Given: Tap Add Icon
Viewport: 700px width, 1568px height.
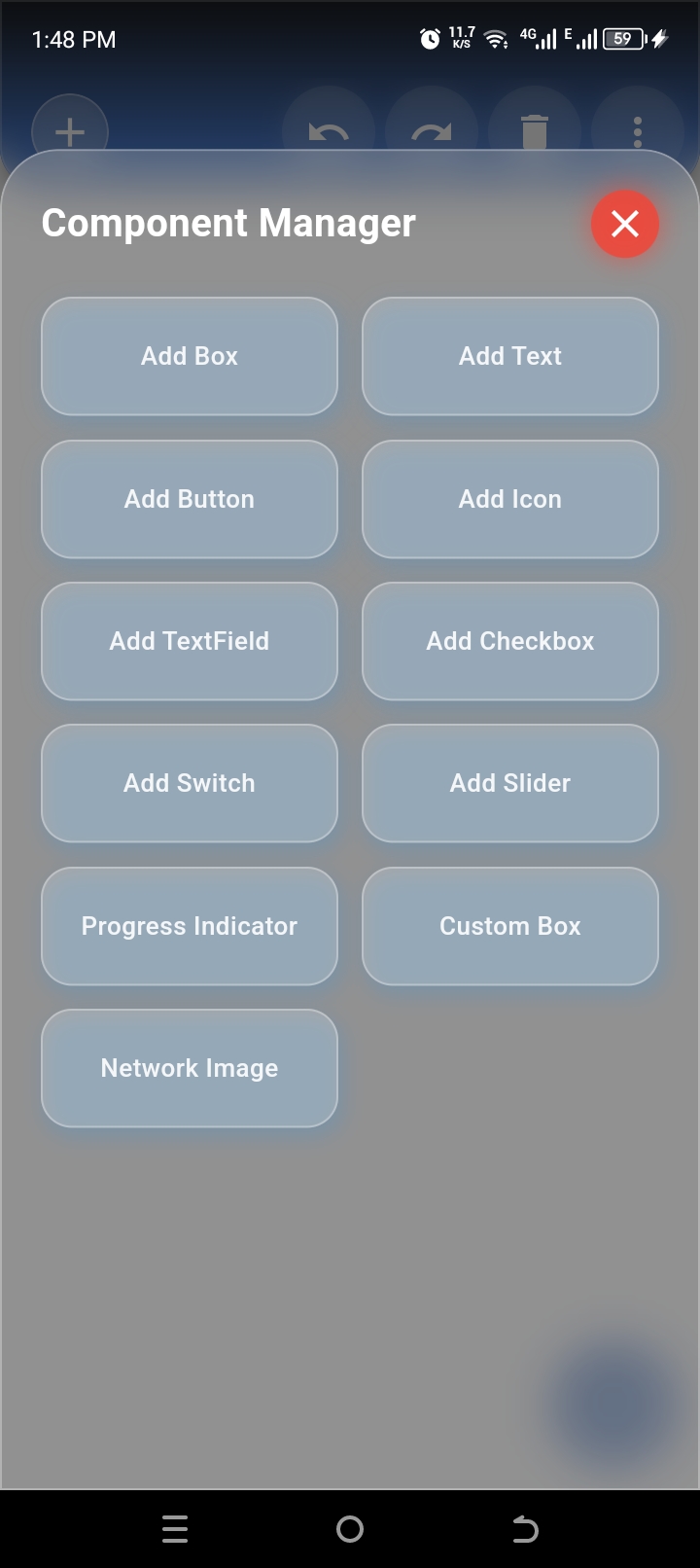Looking at the screenshot, I should [510, 499].
